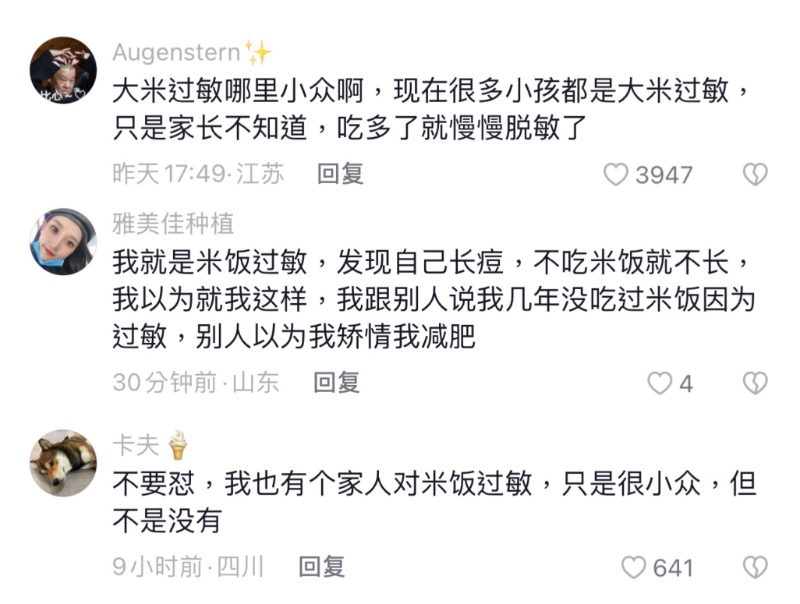The image size is (800, 604).
Task: View 雅美佳种植's profile picture
Action: pos(63,242)
